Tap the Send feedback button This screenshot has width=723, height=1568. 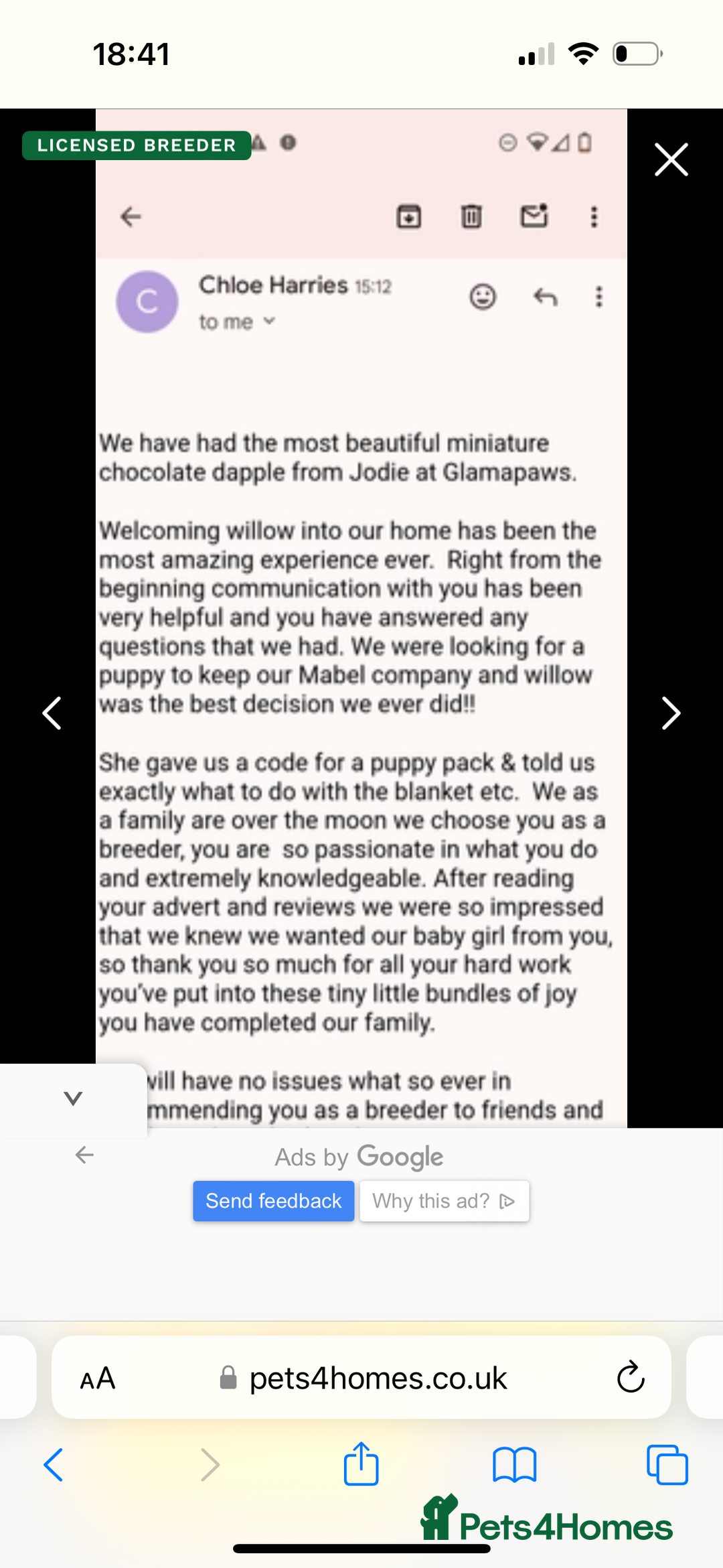273,1201
